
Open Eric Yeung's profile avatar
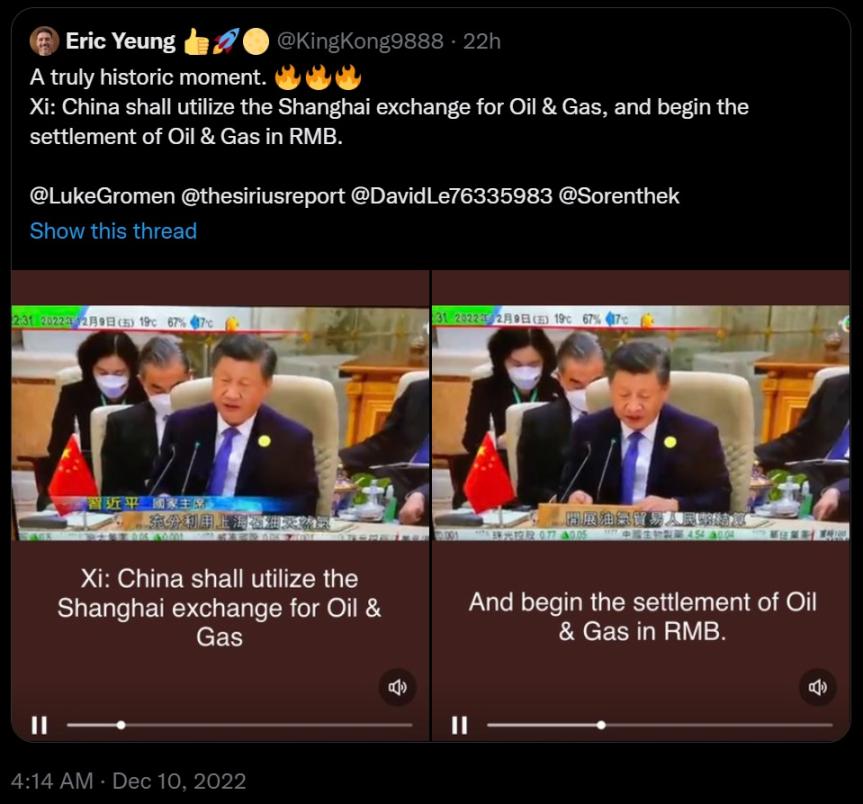point(44,41)
